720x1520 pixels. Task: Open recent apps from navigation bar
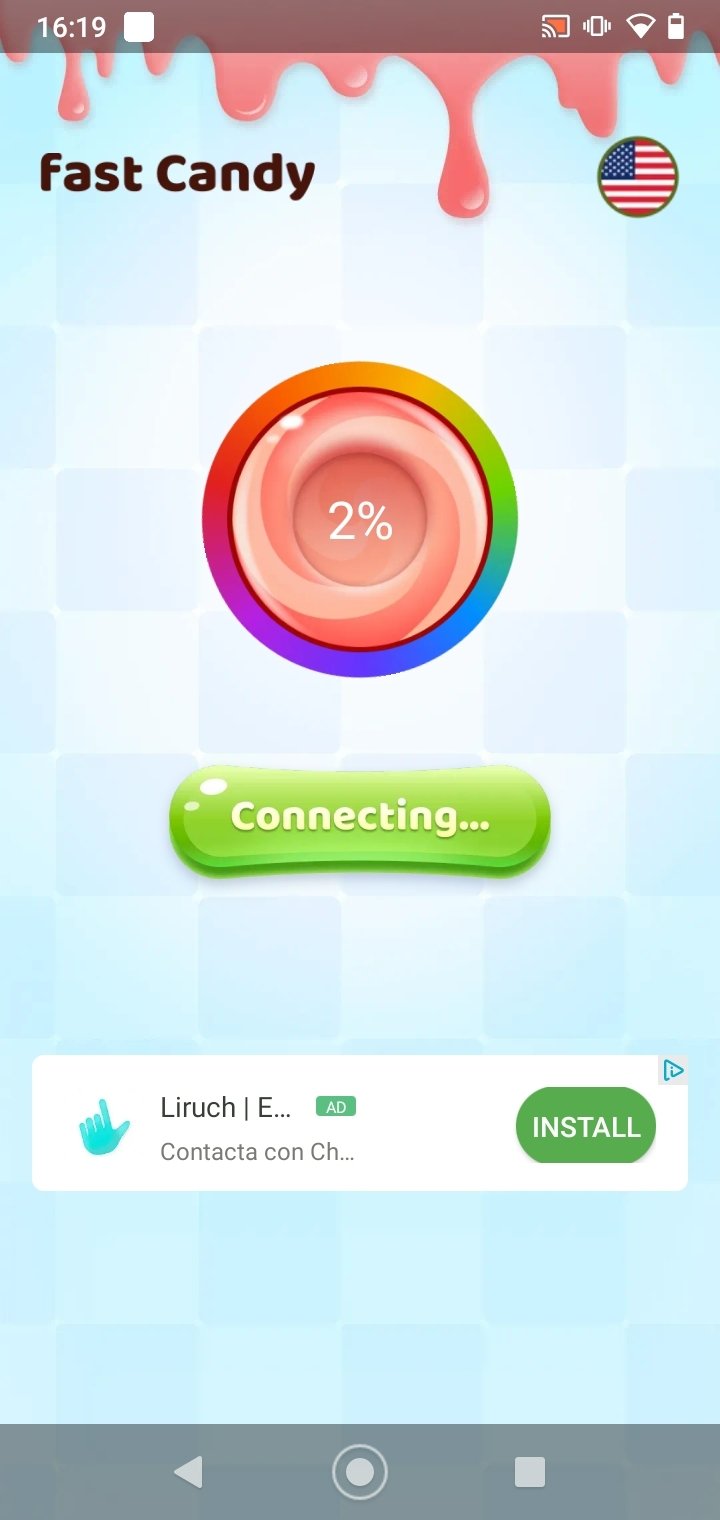tap(530, 1472)
